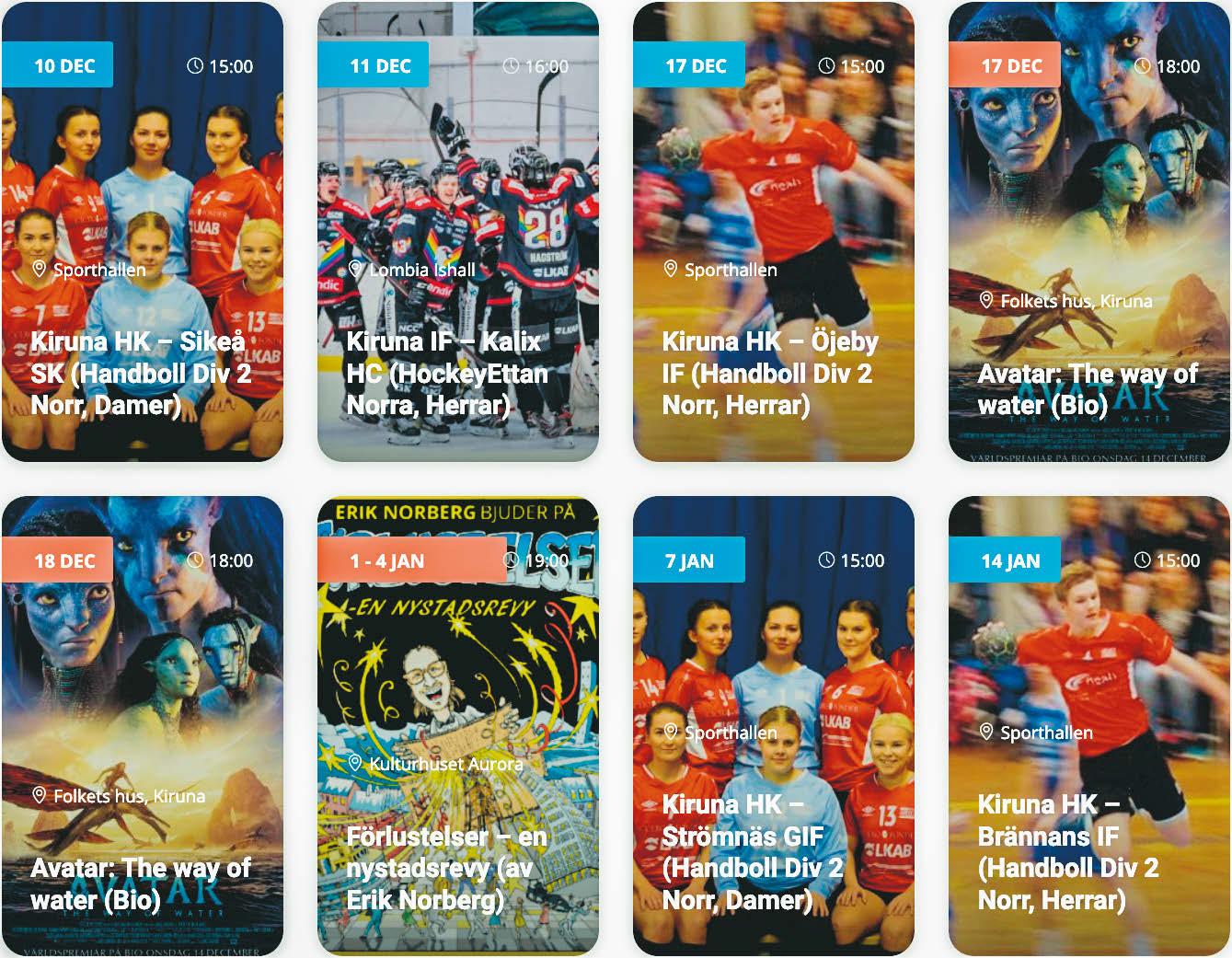Viewport: 1232px width, 958px height.
Task: Open the Kiruna HK – Öjeby IF event card
Action: [x=774, y=231]
